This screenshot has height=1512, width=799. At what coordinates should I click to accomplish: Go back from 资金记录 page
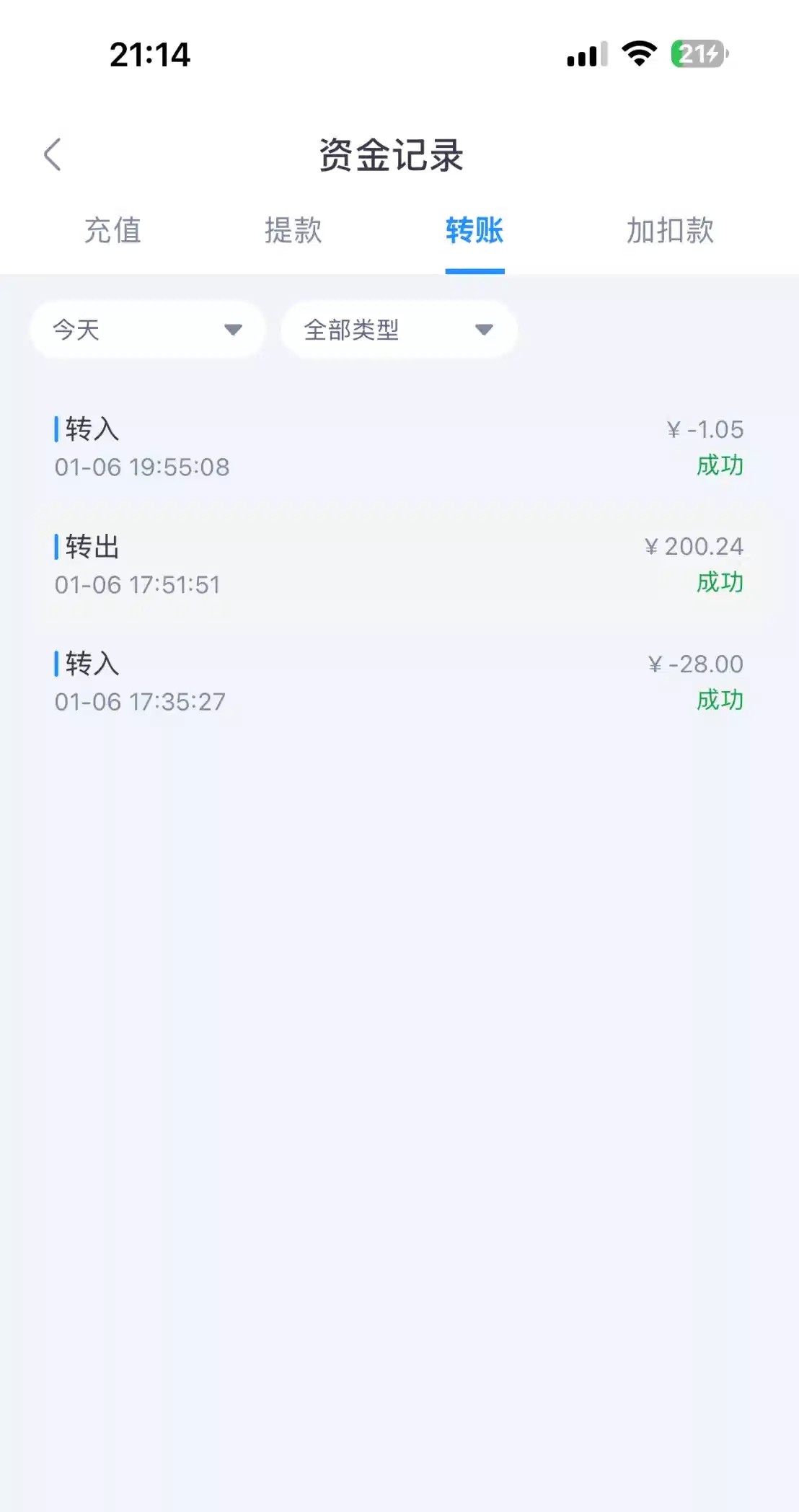pos(53,155)
